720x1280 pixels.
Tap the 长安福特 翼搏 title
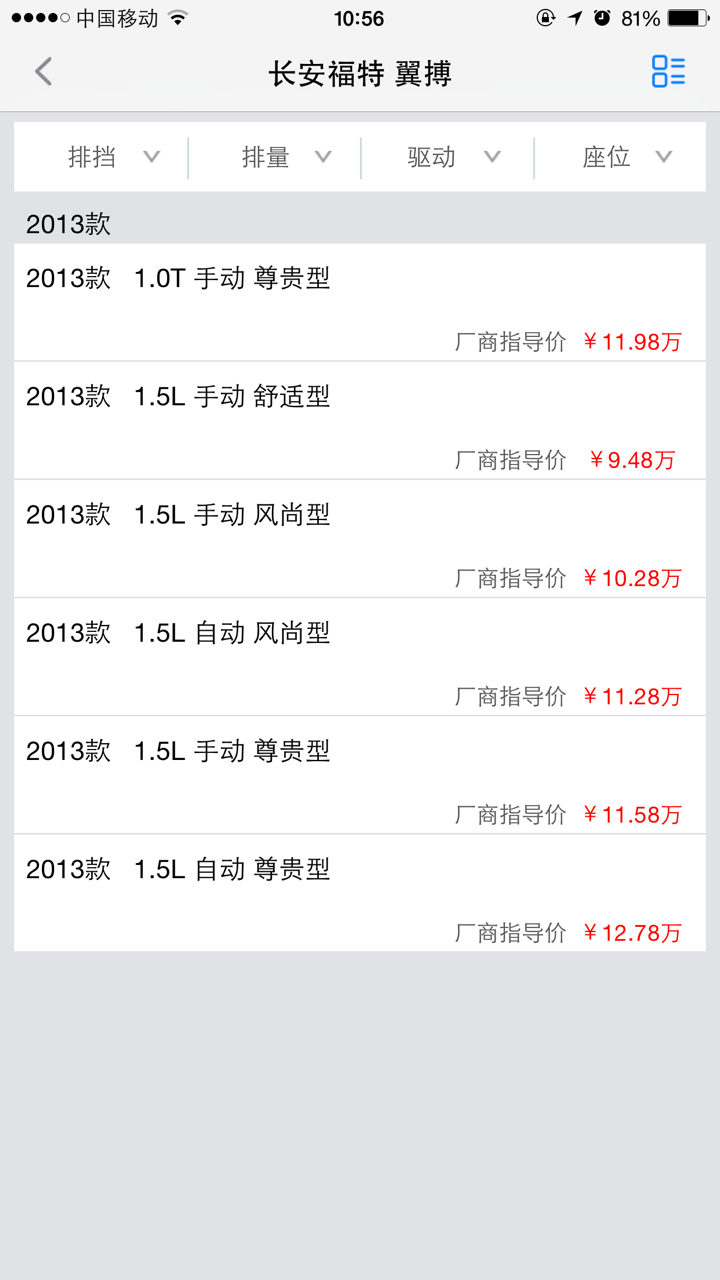(360, 72)
